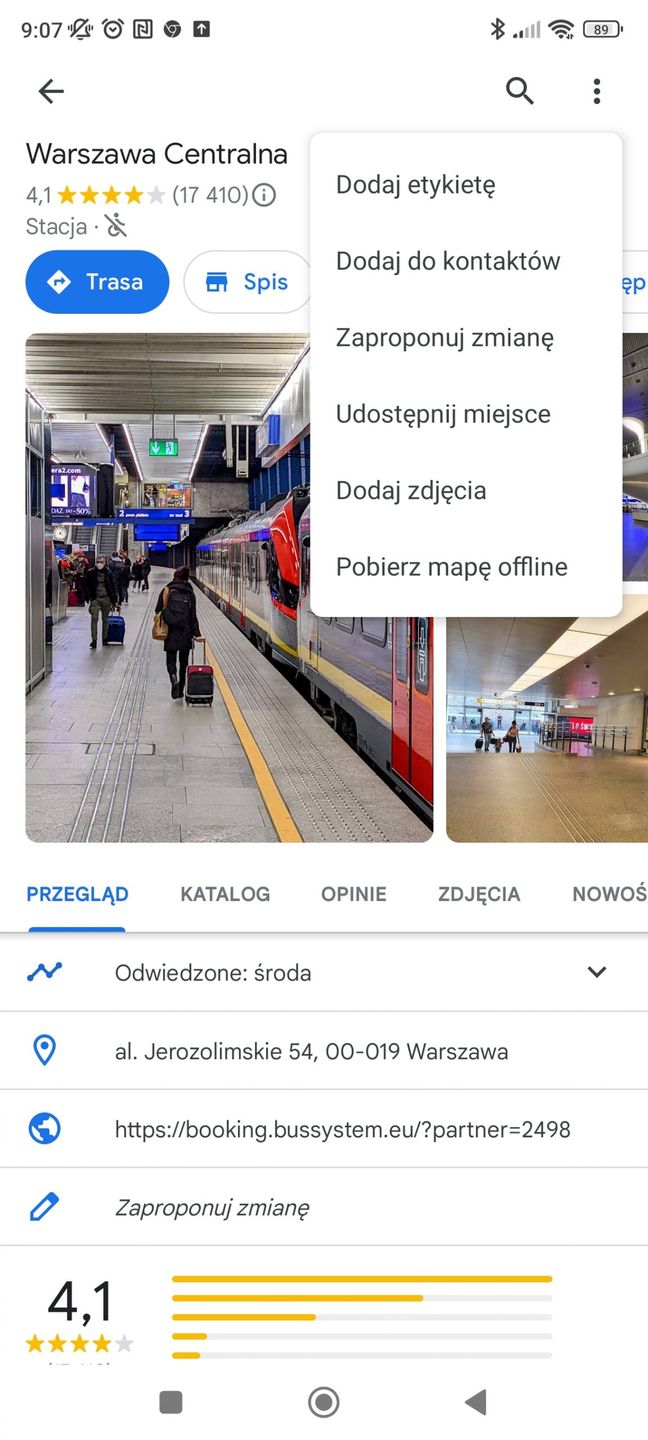The height and width of the screenshot is (1440, 648).
Task: Select Dodaj etykietę from the menu
Action: tap(415, 185)
